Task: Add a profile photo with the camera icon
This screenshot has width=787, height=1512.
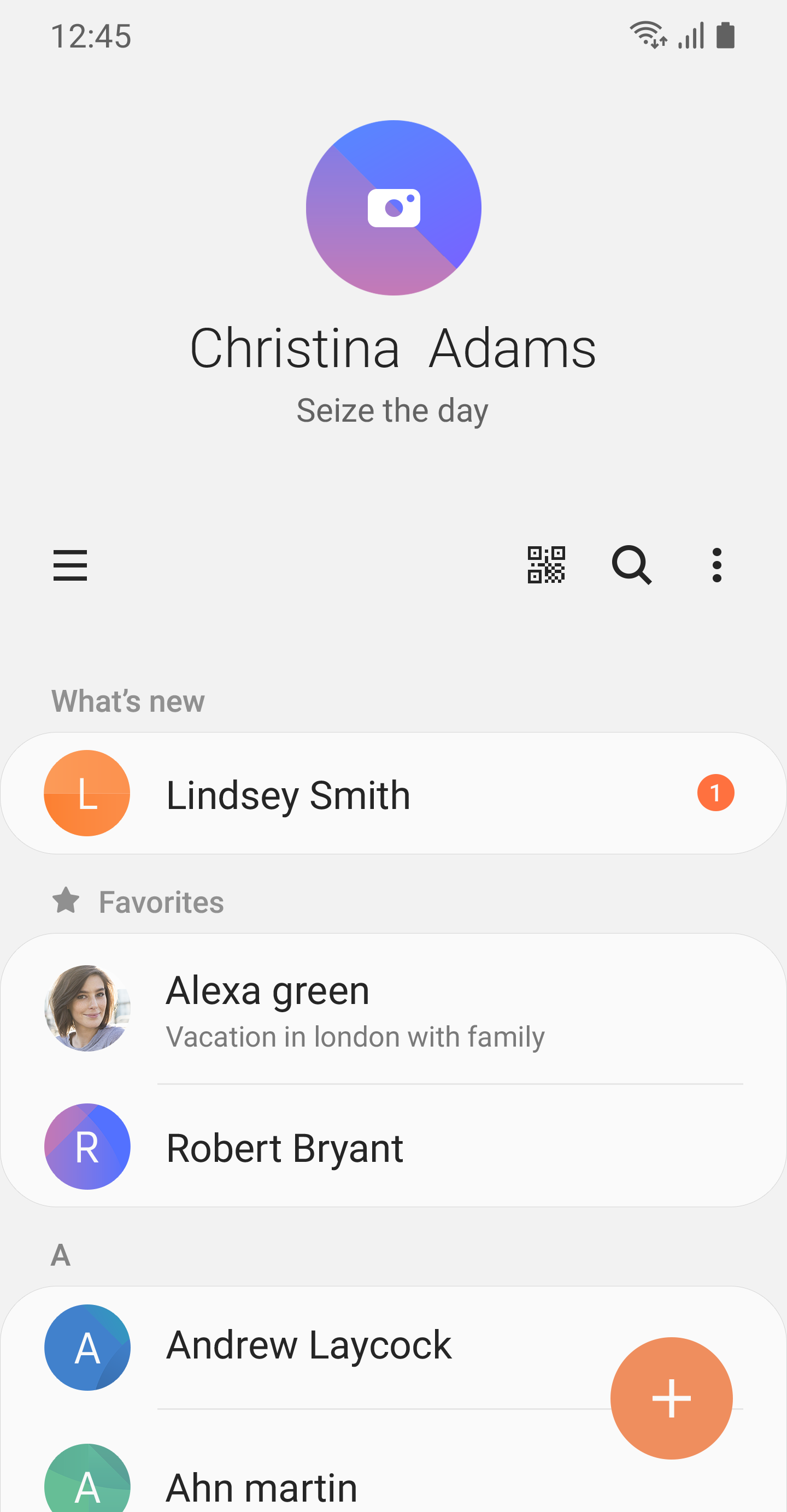Action: click(x=393, y=207)
